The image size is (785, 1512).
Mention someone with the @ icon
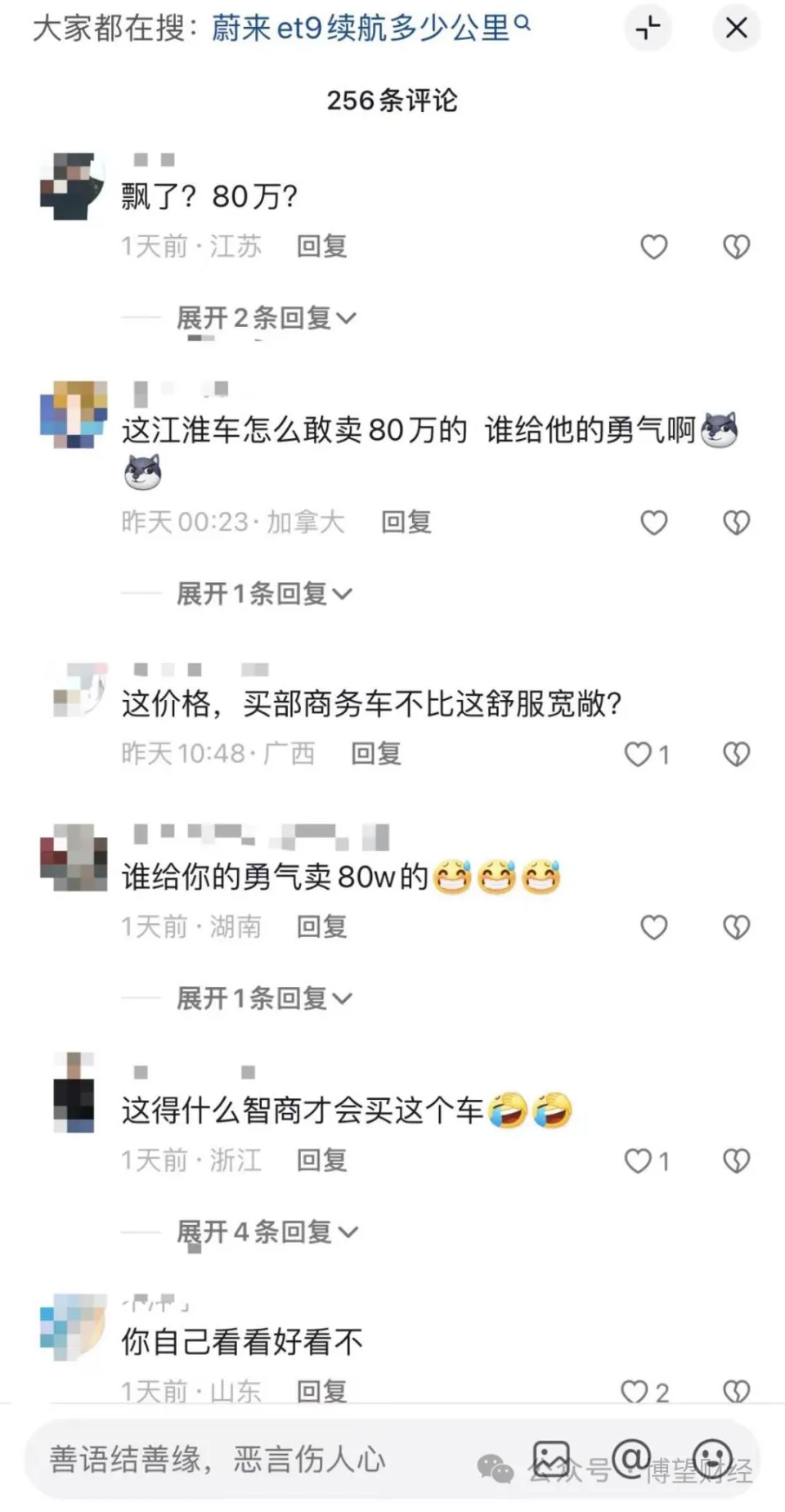[x=632, y=1459]
